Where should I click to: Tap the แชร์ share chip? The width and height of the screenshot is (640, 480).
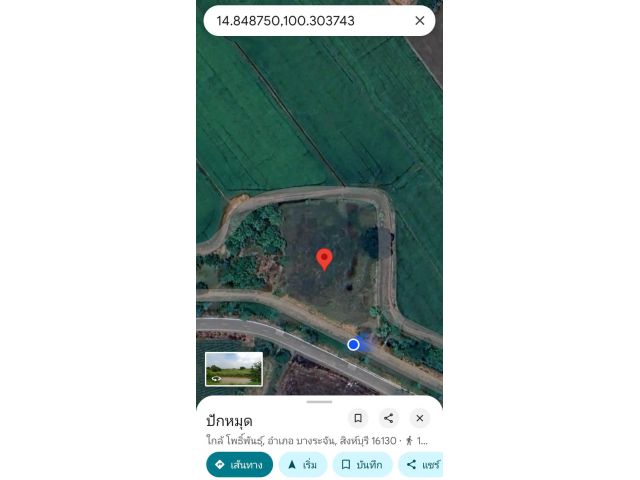pyautogui.click(x=422, y=464)
